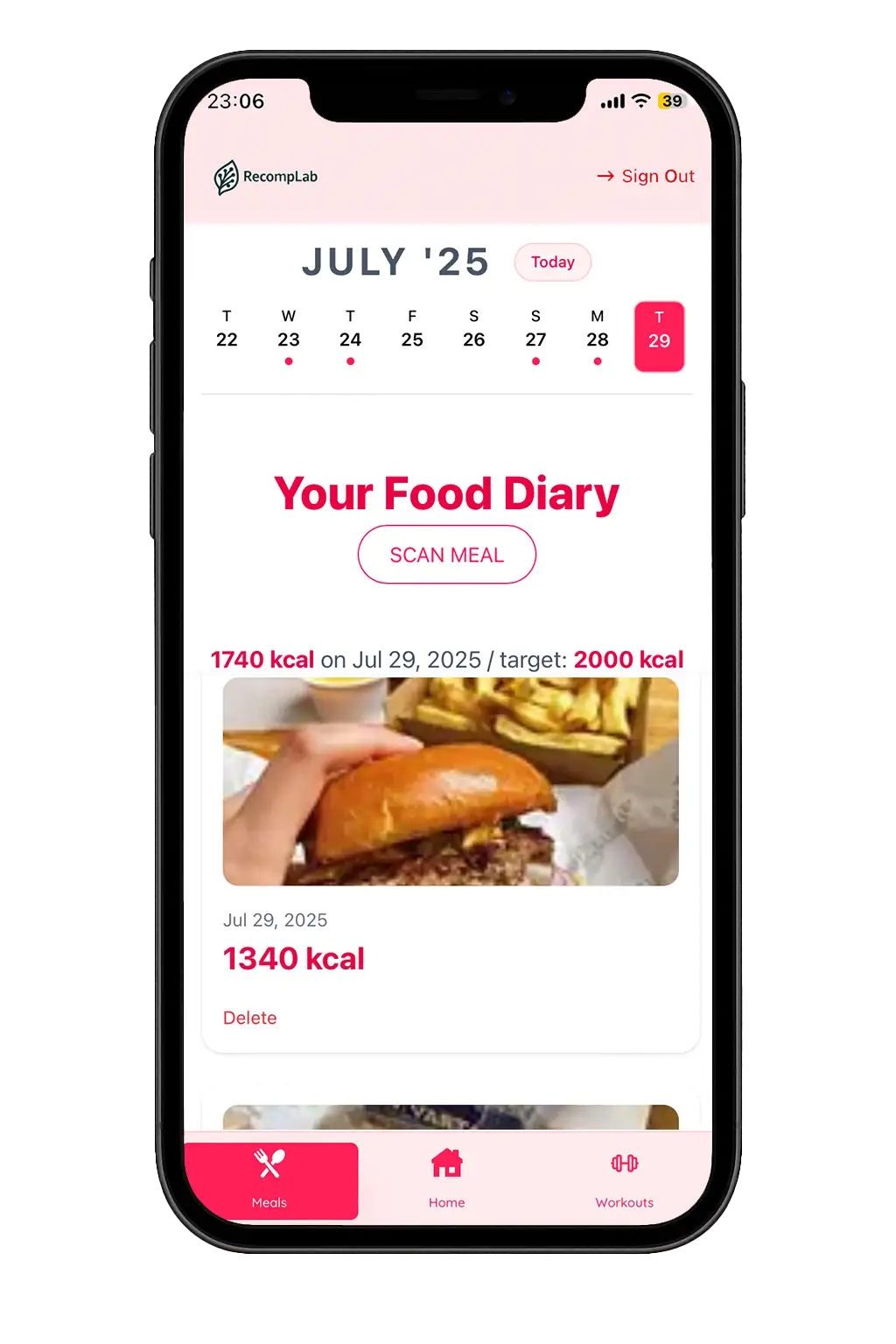This screenshot has height=1344, width=896.
Task: Select Thursday 24 in the week strip
Action: 350,332
